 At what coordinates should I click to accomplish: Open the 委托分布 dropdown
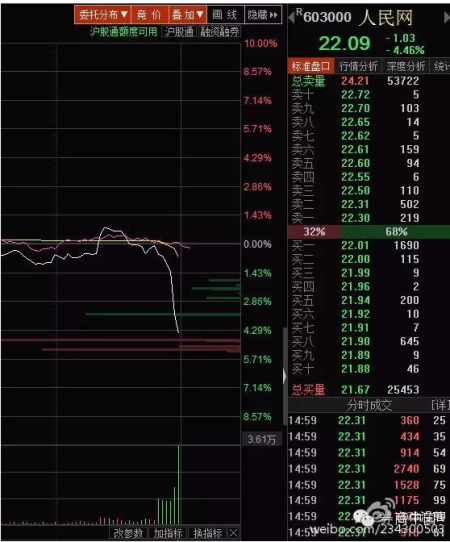coord(103,15)
